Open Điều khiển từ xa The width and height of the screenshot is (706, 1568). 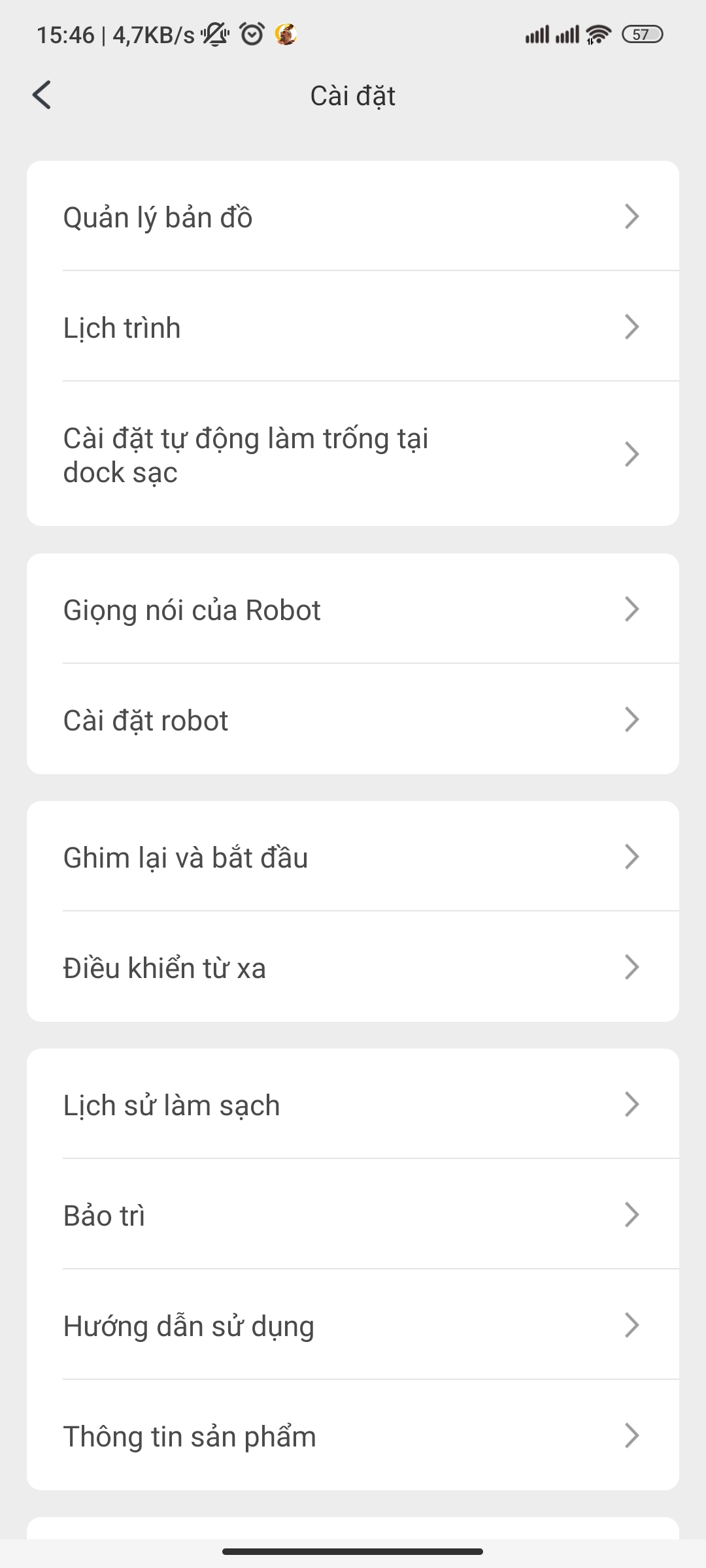click(353, 967)
